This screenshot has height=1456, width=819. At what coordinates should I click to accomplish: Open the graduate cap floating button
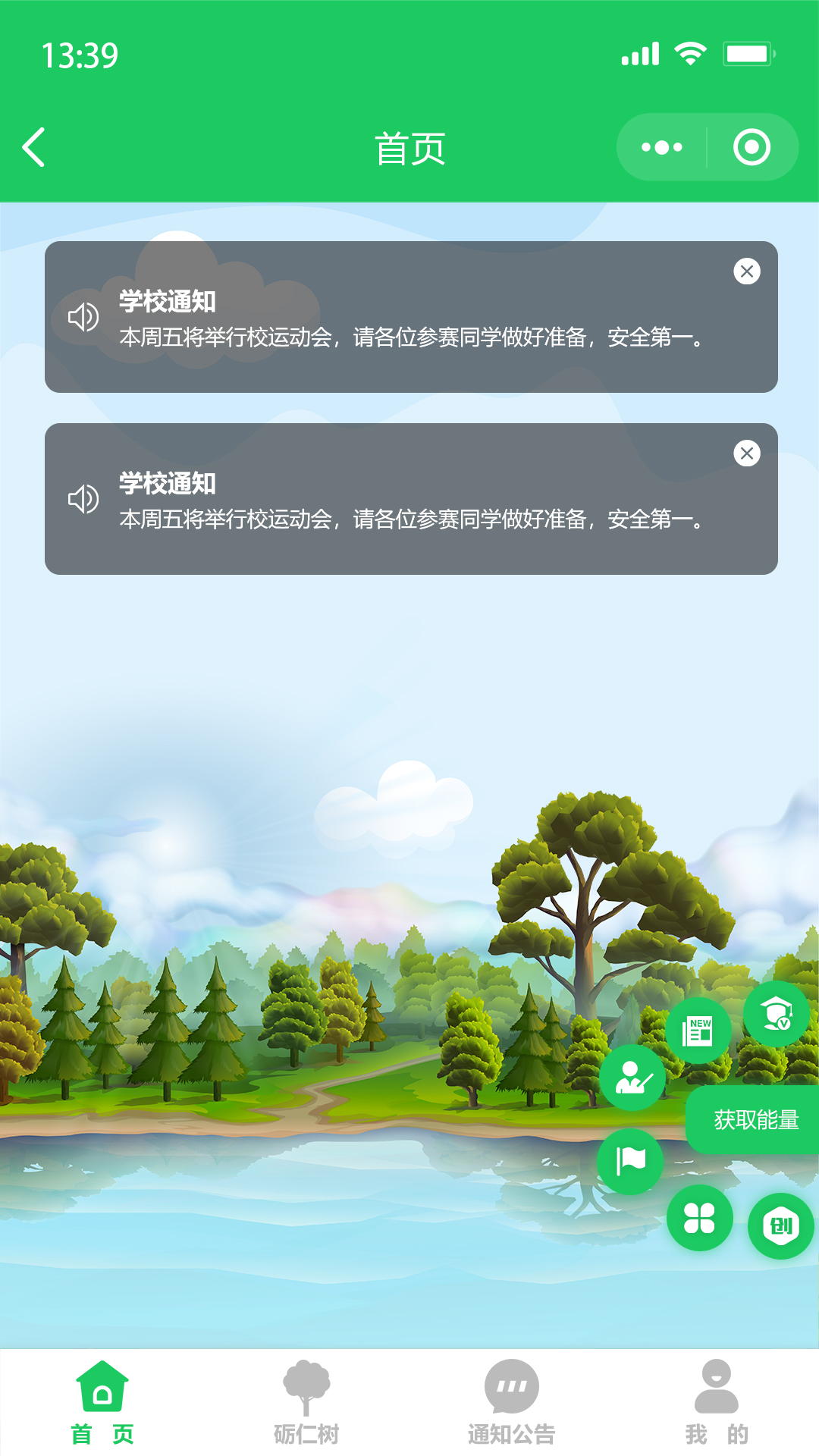[x=777, y=1014]
